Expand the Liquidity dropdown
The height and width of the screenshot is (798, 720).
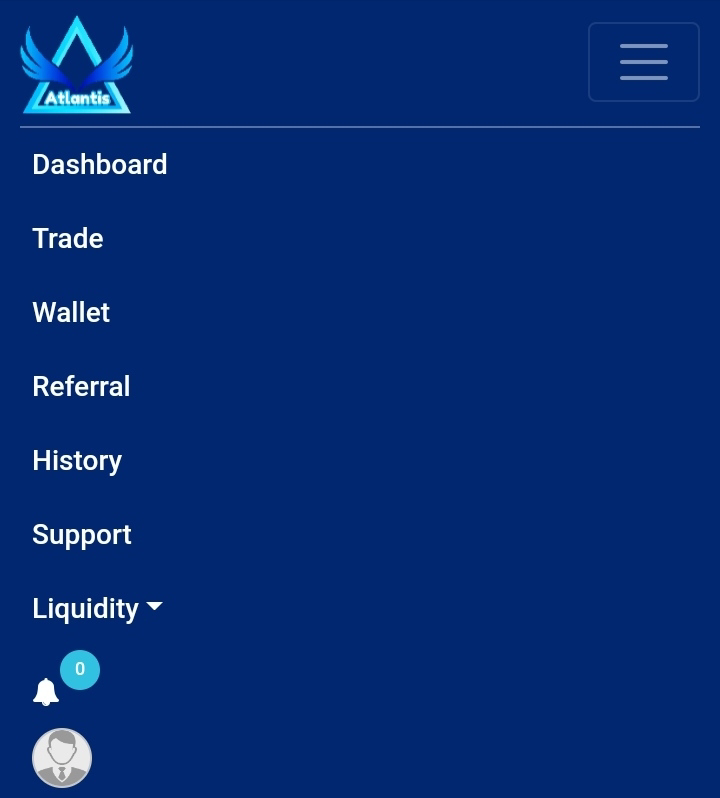coord(97,609)
